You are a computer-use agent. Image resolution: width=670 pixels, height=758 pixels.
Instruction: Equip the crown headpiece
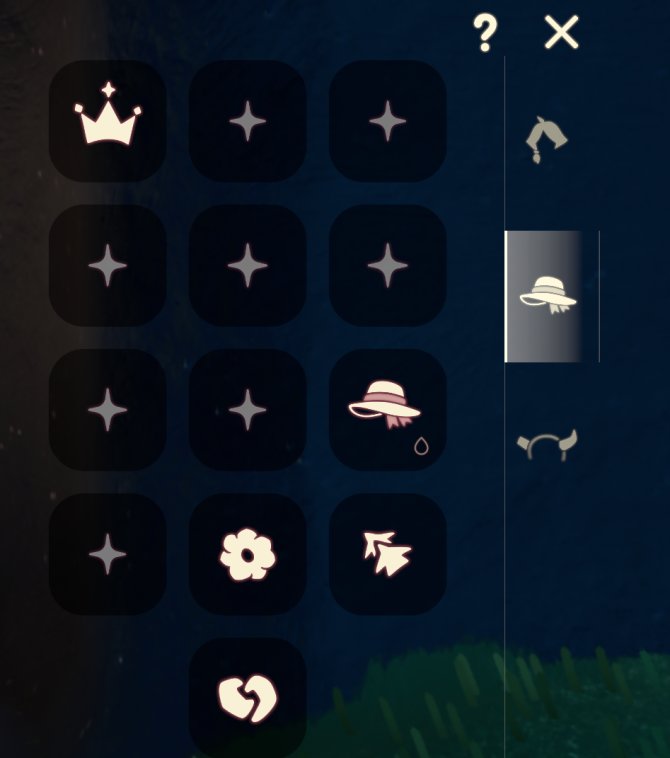108,121
